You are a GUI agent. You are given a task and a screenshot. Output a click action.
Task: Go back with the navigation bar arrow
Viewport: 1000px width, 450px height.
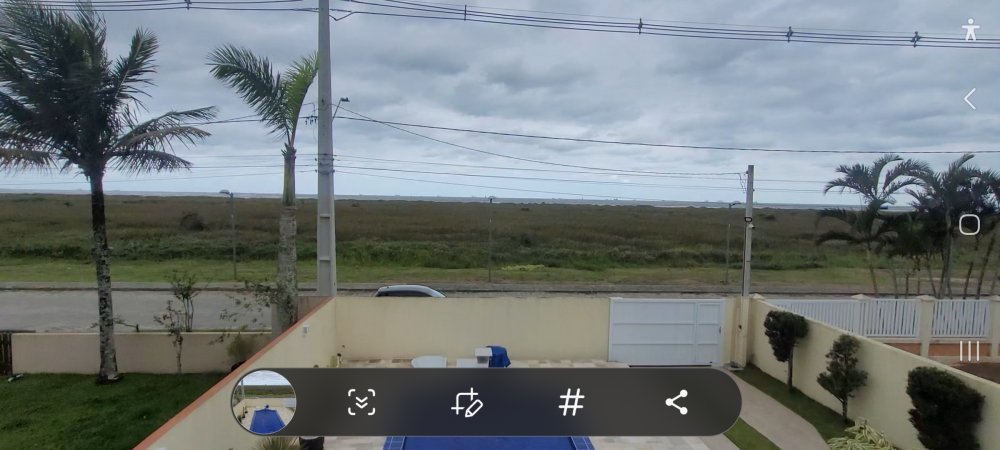point(969,99)
